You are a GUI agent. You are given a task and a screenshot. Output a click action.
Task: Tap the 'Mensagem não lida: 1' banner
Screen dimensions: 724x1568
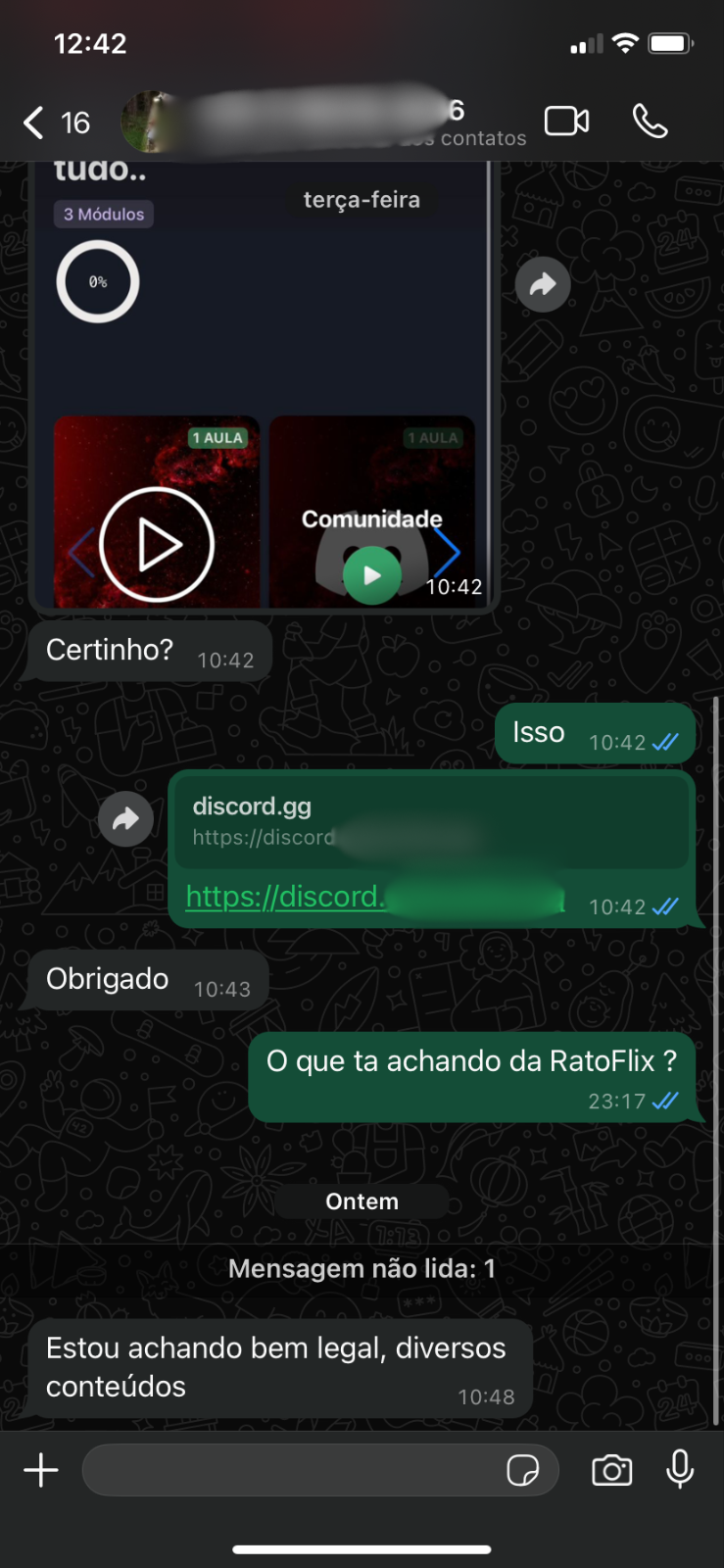click(362, 1267)
